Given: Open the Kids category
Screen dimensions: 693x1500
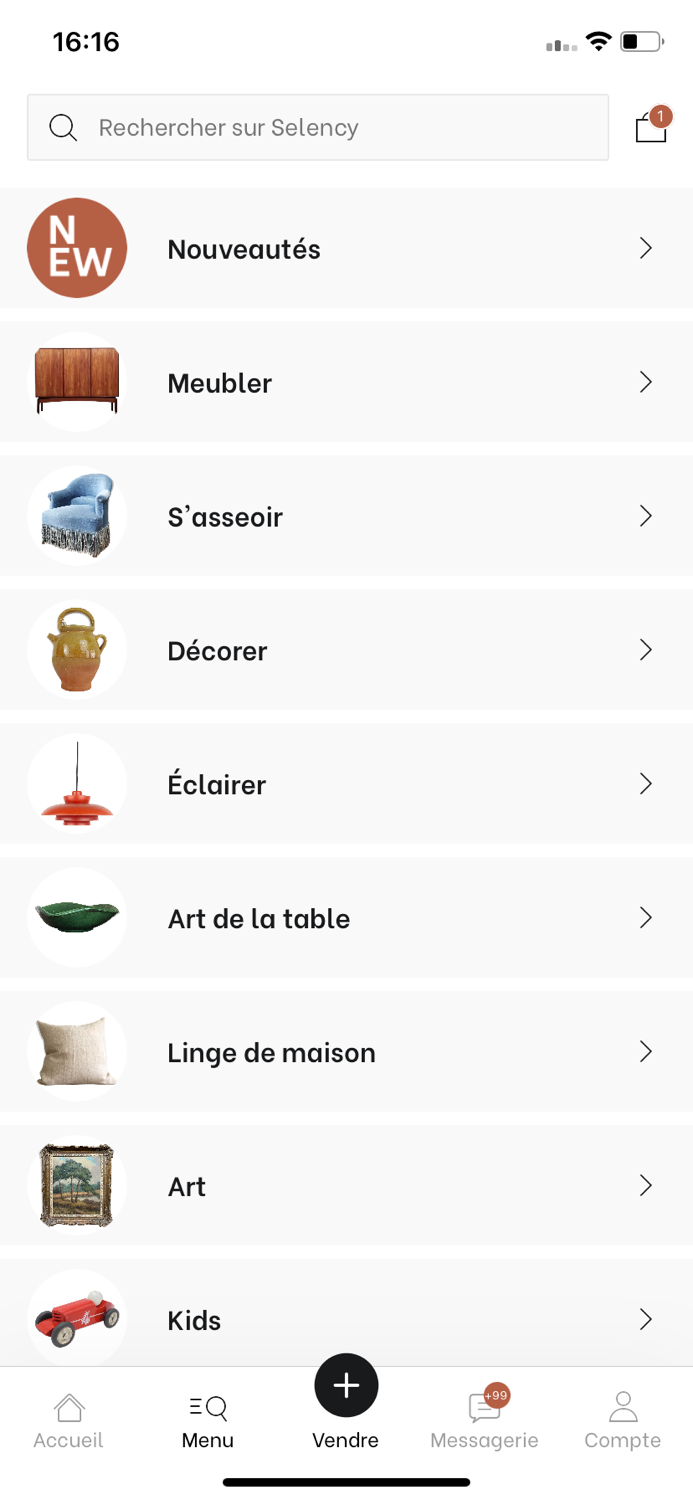Looking at the screenshot, I should 346,1320.
